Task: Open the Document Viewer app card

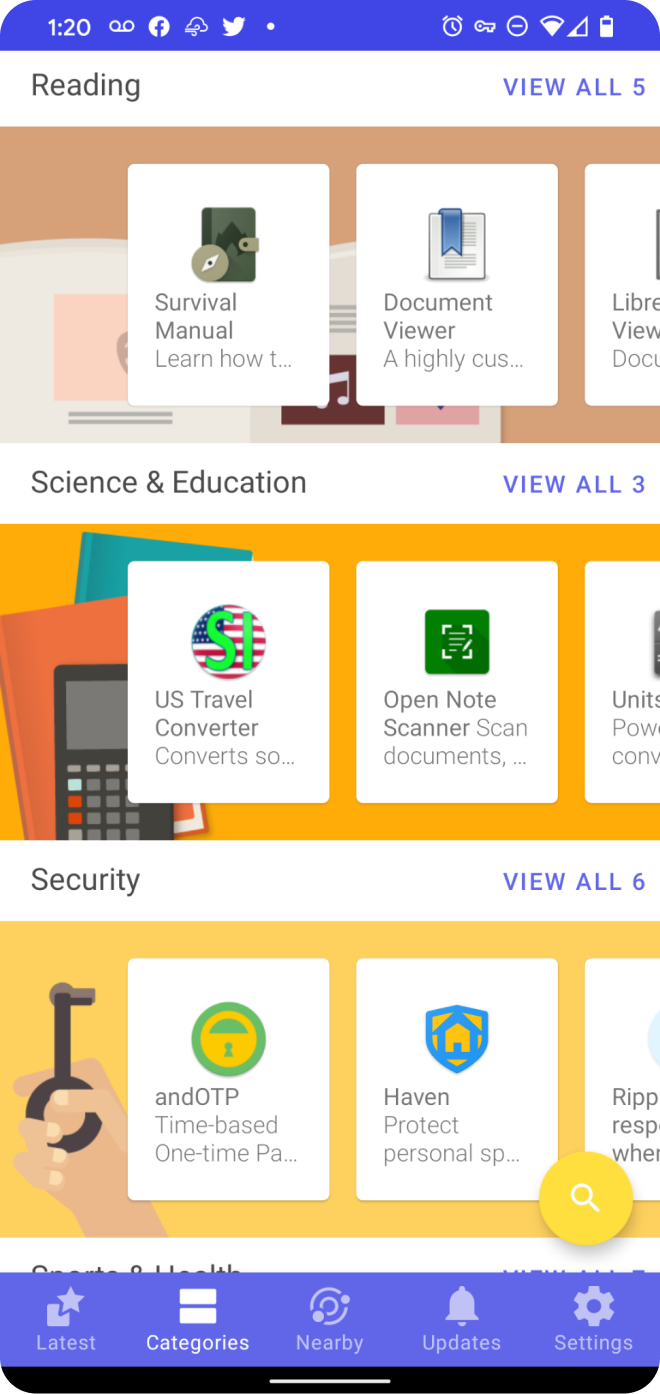Action: (x=456, y=285)
